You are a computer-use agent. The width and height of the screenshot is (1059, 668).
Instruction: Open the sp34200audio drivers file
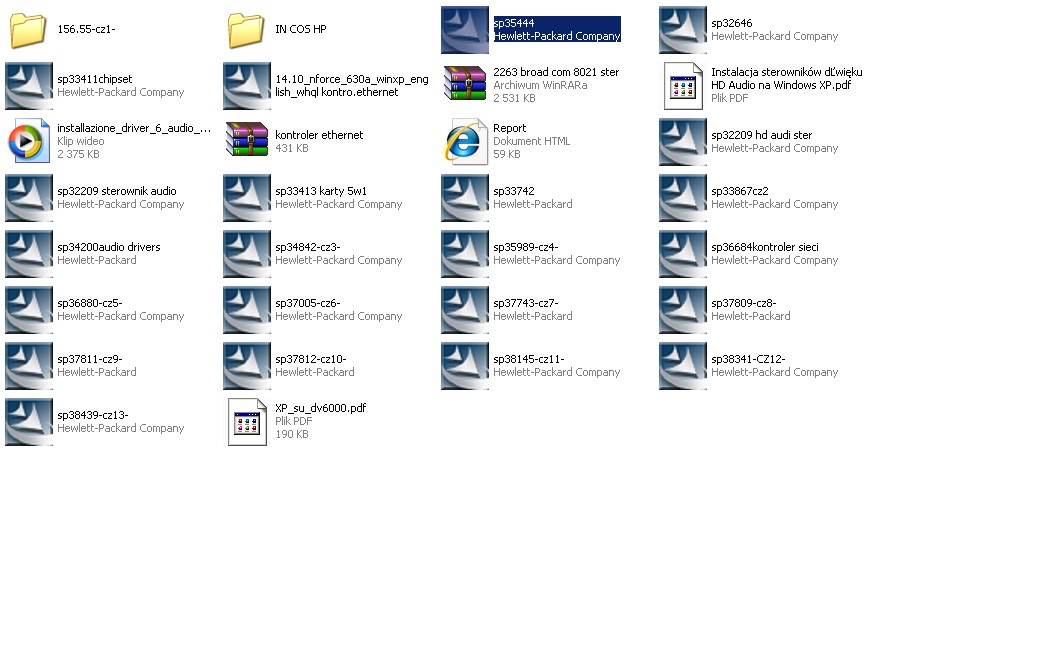29,254
